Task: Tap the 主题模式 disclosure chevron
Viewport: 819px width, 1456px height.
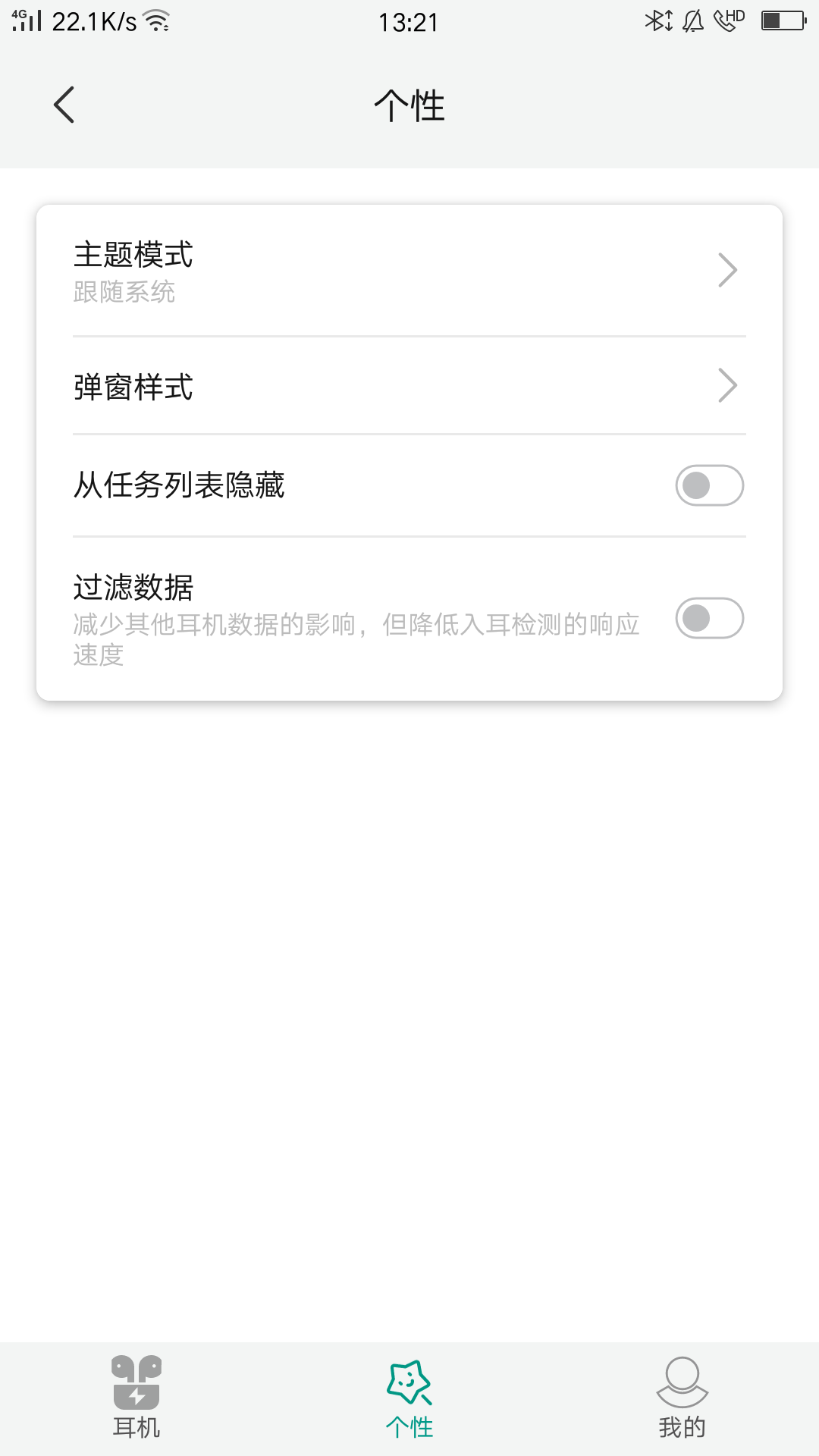Action: pyautogui.click(x=728, y=270)
